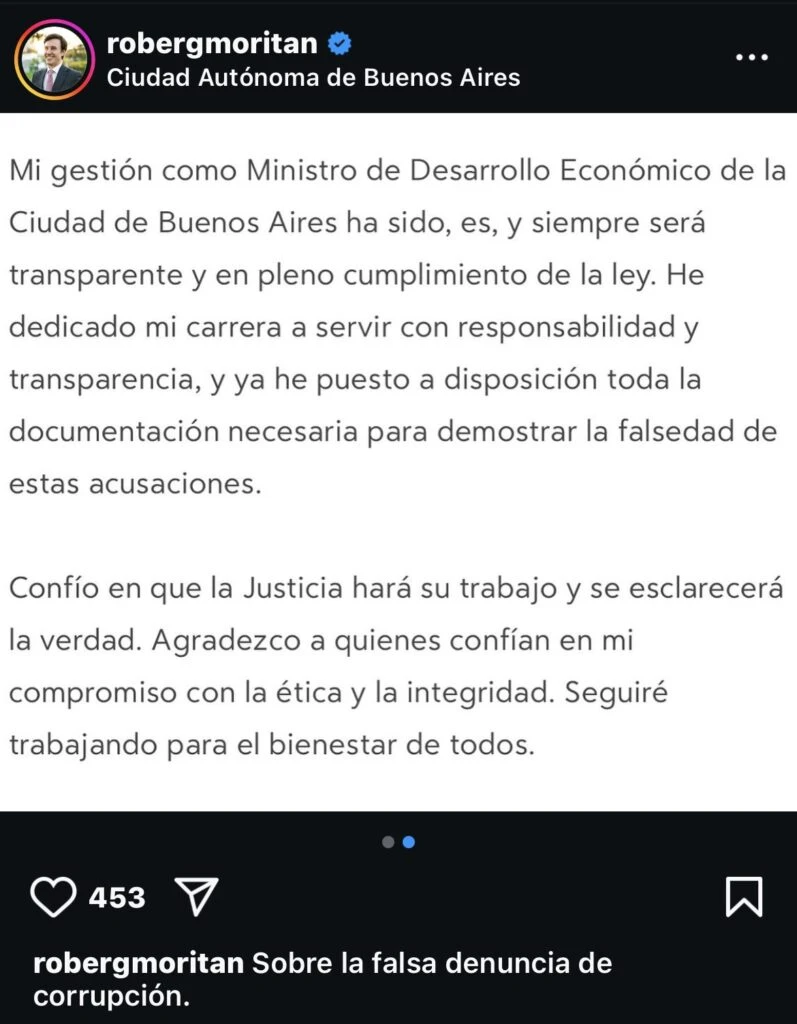Viewport: 797px width, 1024px height.
Task: View the 453 likes list
Action: (117, 898)
